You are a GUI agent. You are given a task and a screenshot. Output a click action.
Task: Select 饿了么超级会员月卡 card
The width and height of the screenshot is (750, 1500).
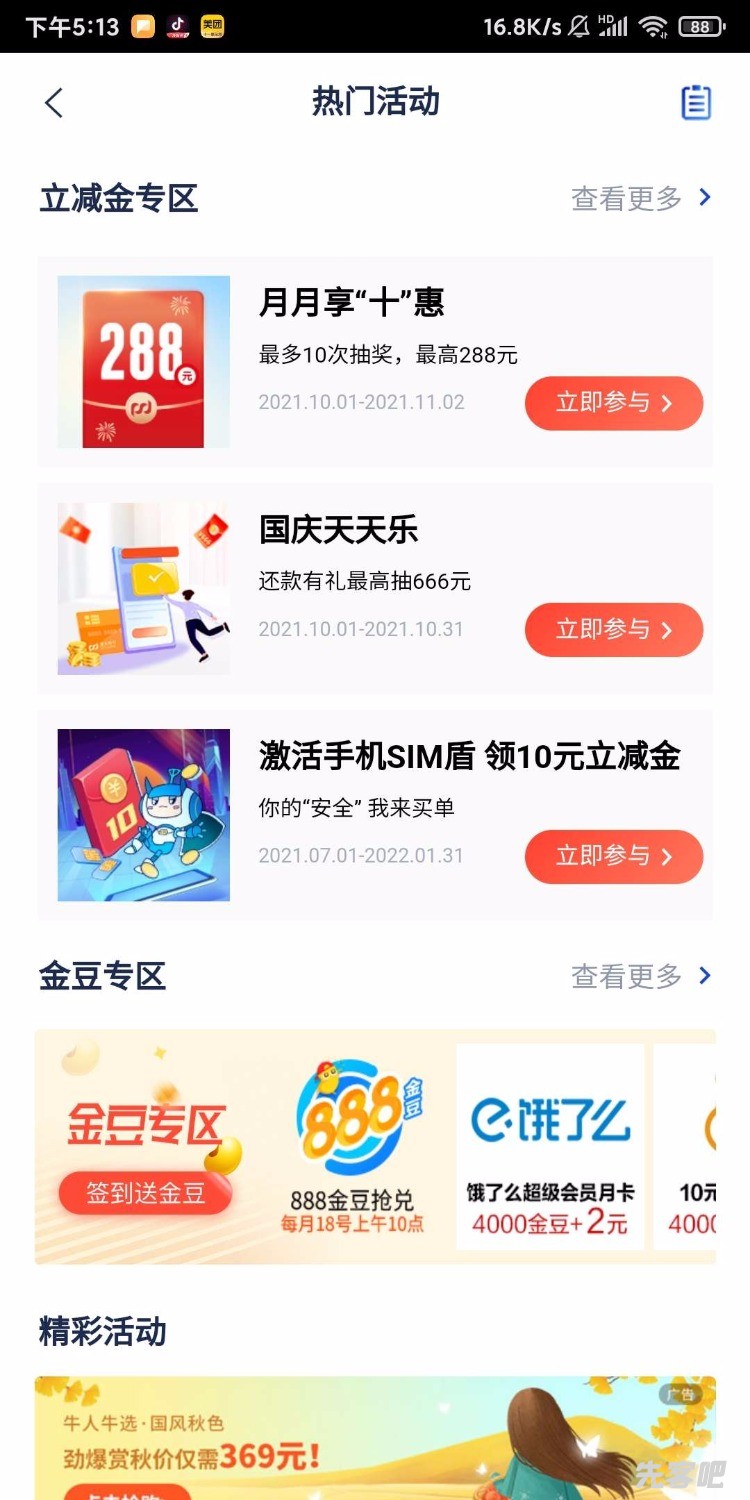click(550, 1147)
